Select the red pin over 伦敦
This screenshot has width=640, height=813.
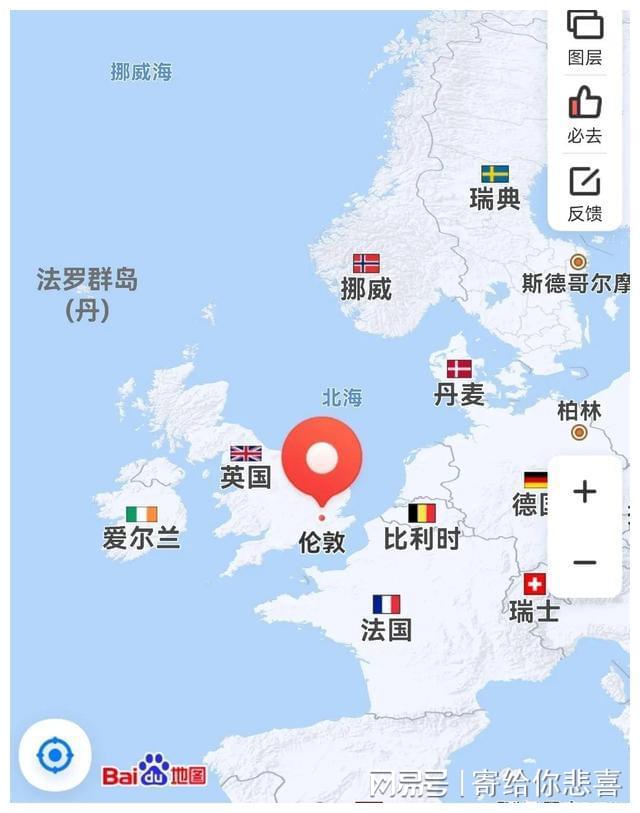coord(321,460)
